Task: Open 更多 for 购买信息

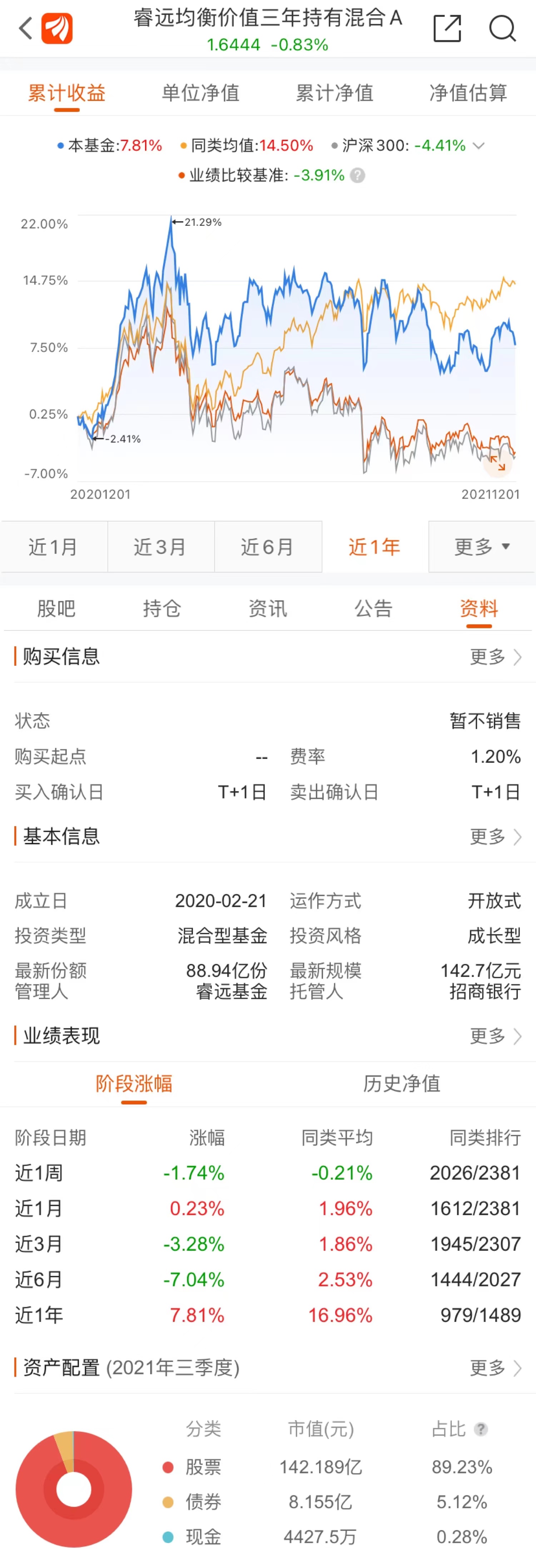Action: tap(495, 656)
